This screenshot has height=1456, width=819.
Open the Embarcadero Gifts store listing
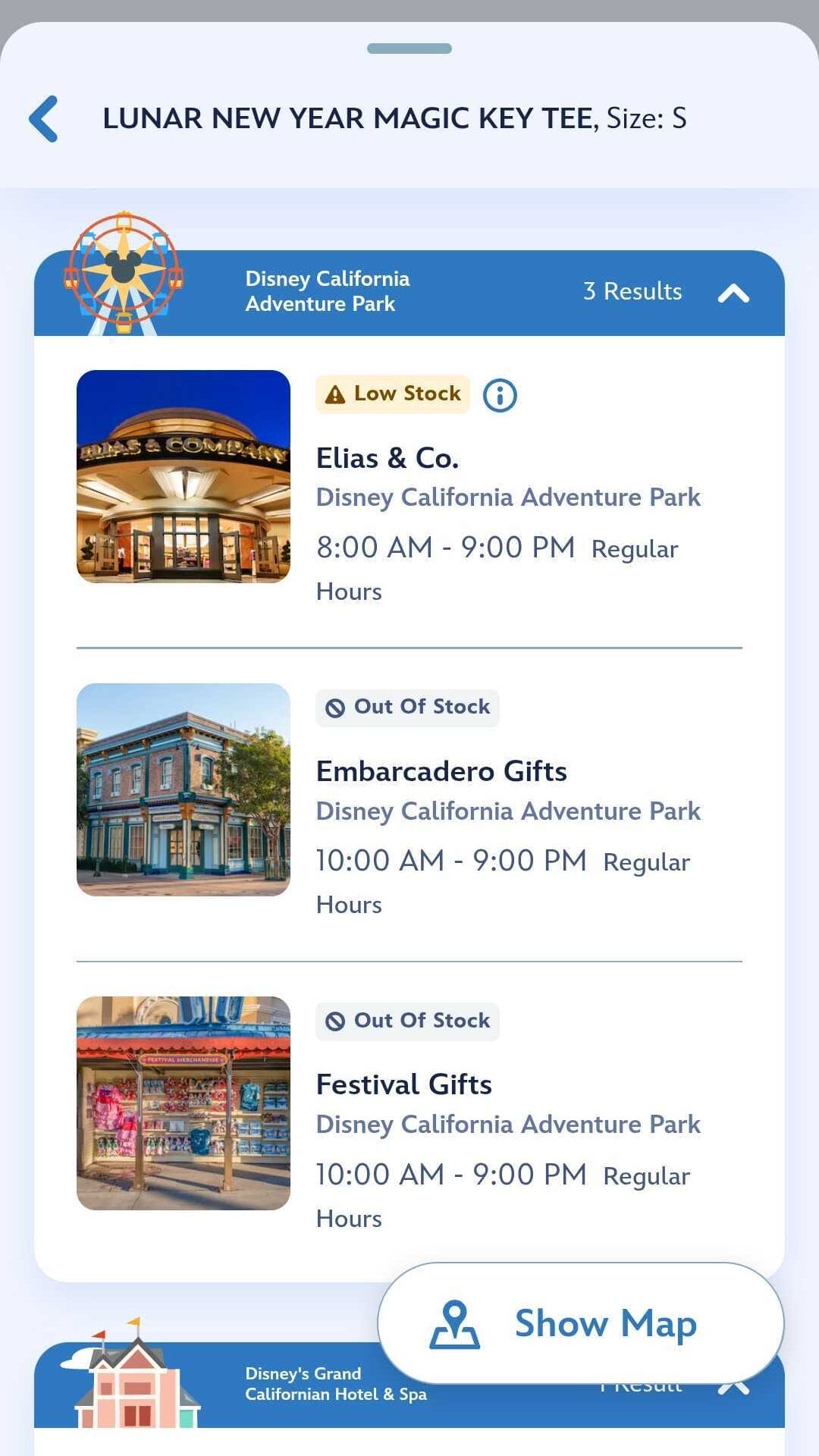[441, 772]
